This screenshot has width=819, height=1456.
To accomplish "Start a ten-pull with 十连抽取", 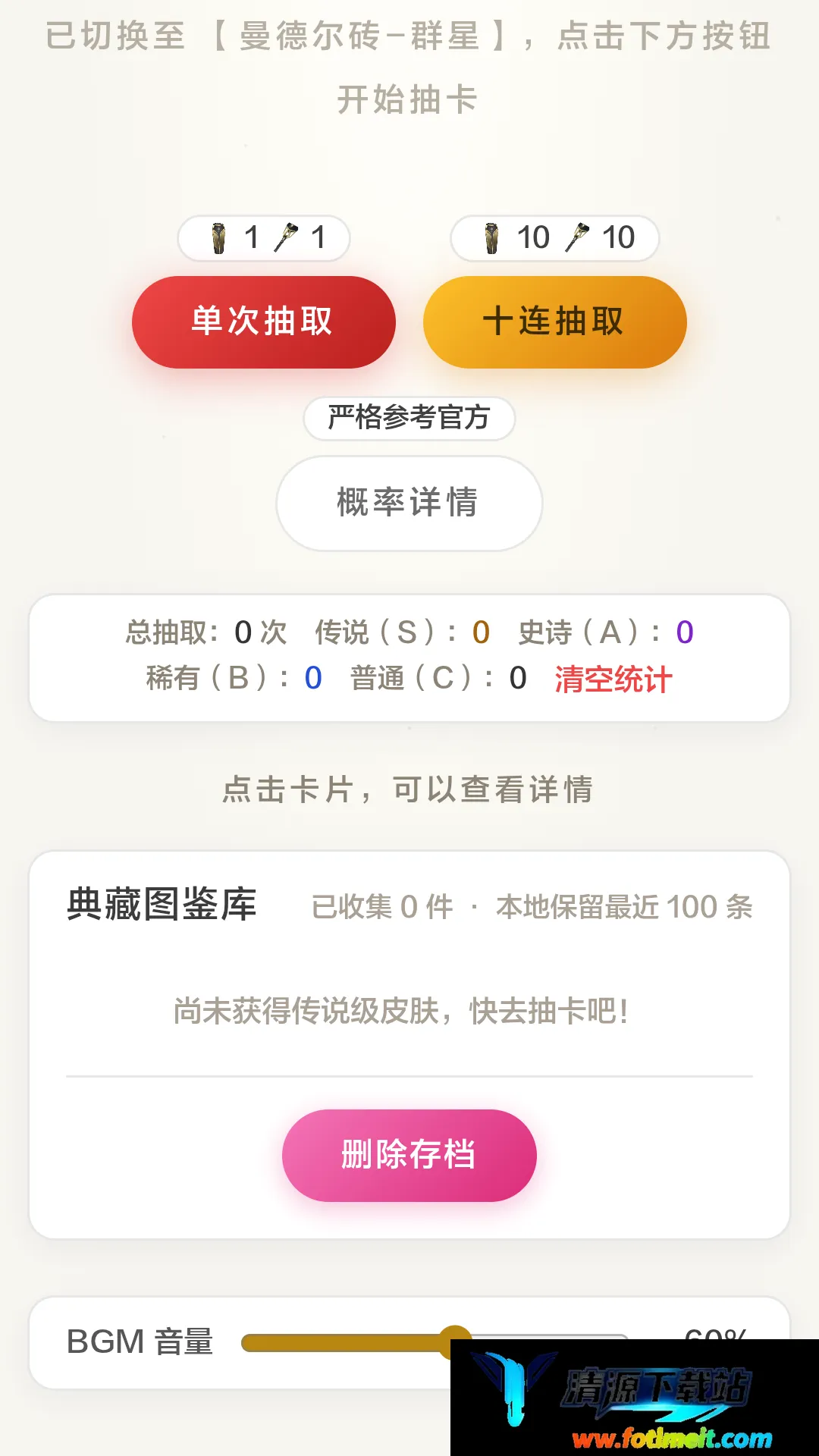I will (554, 322).
